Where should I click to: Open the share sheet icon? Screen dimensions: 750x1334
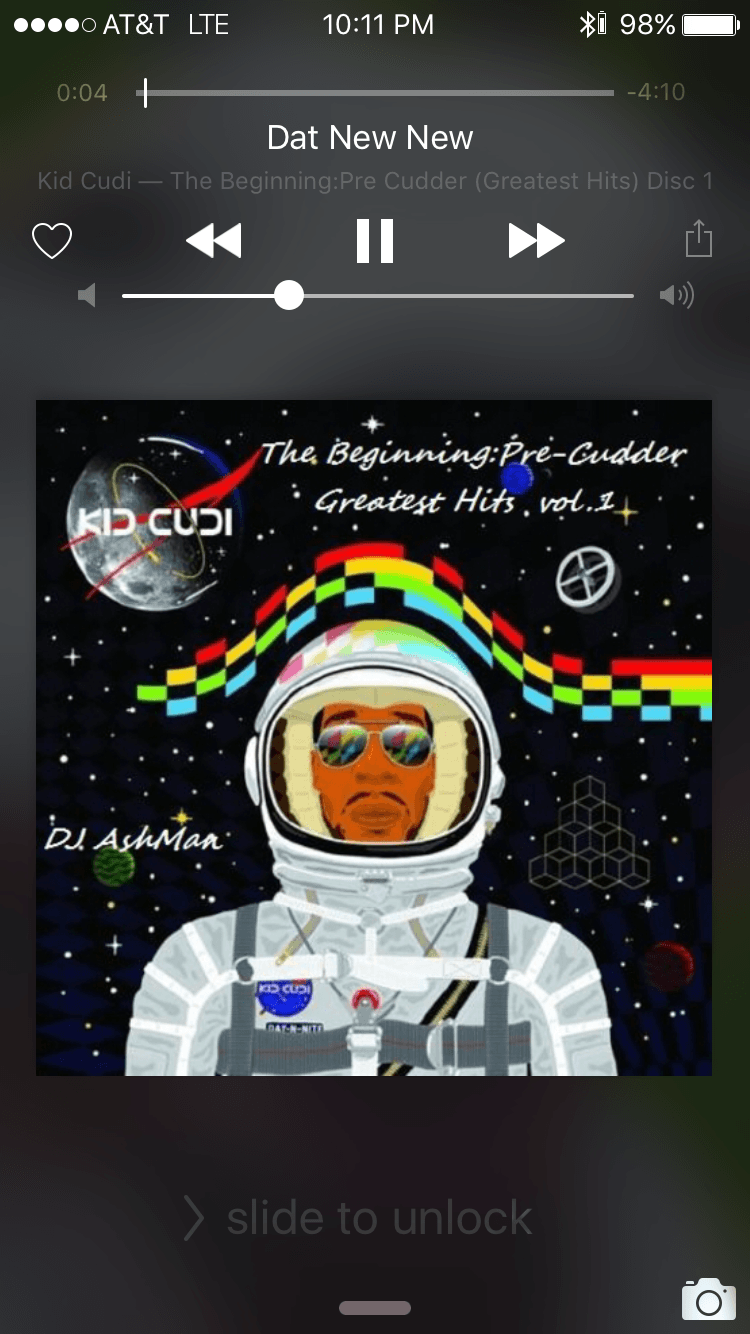tap(698, 240)
